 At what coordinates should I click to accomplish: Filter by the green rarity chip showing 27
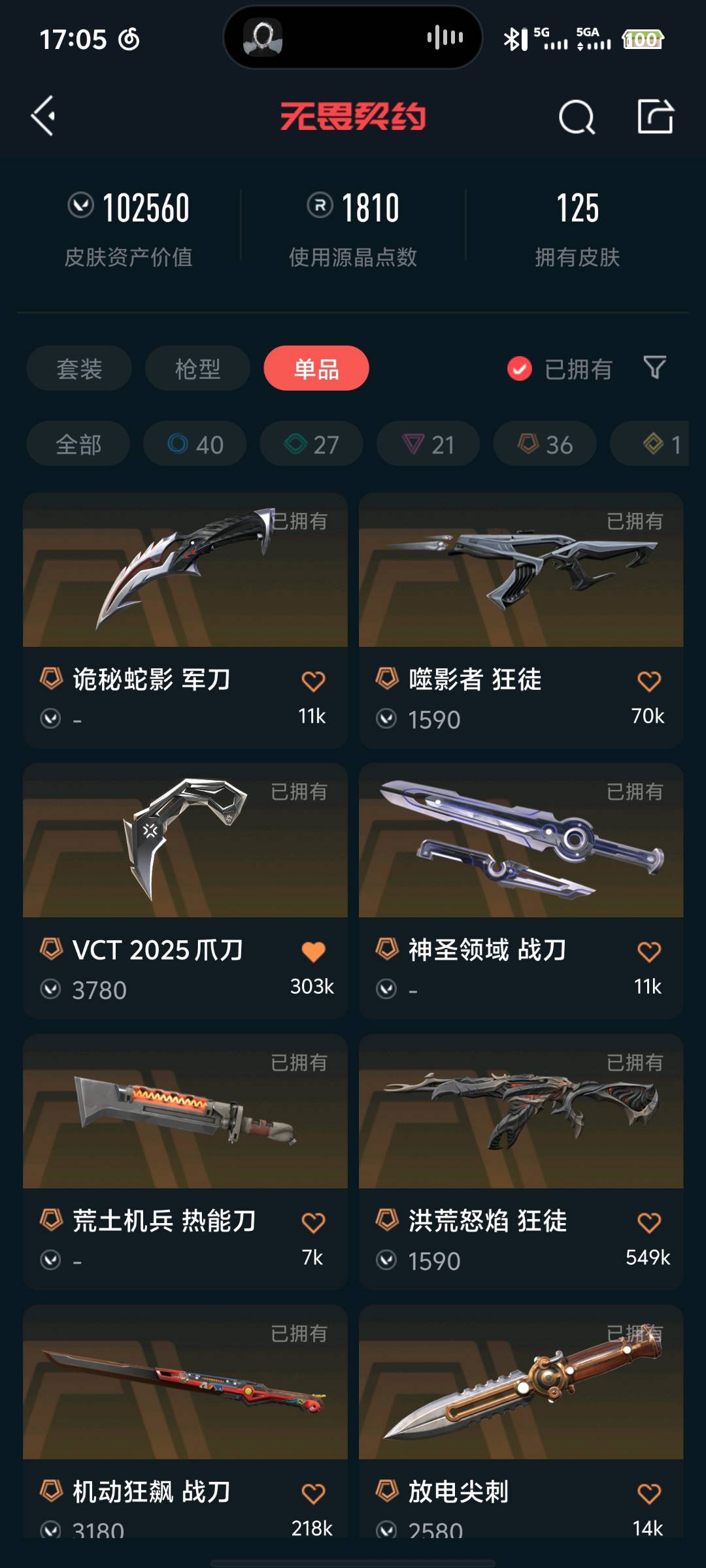(311, 444)
